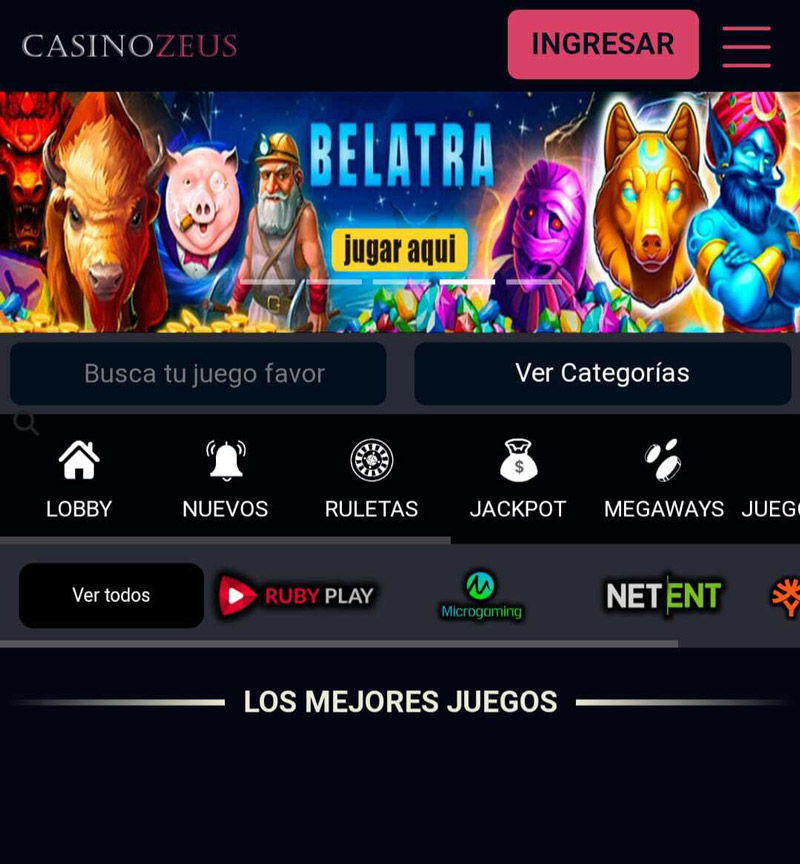The width and height of the screenshot is (800, 864).
Task: Tap 'Ver todos' providers button
Action: (x=111, y=596)
